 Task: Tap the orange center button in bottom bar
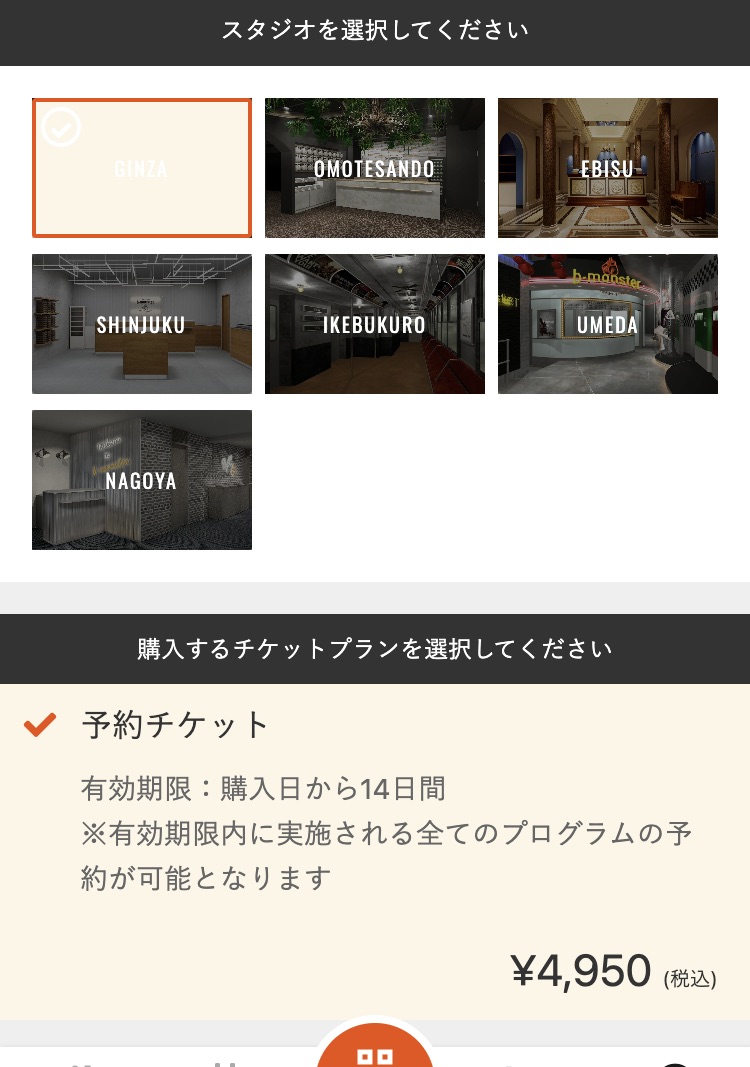point(375,1052)
